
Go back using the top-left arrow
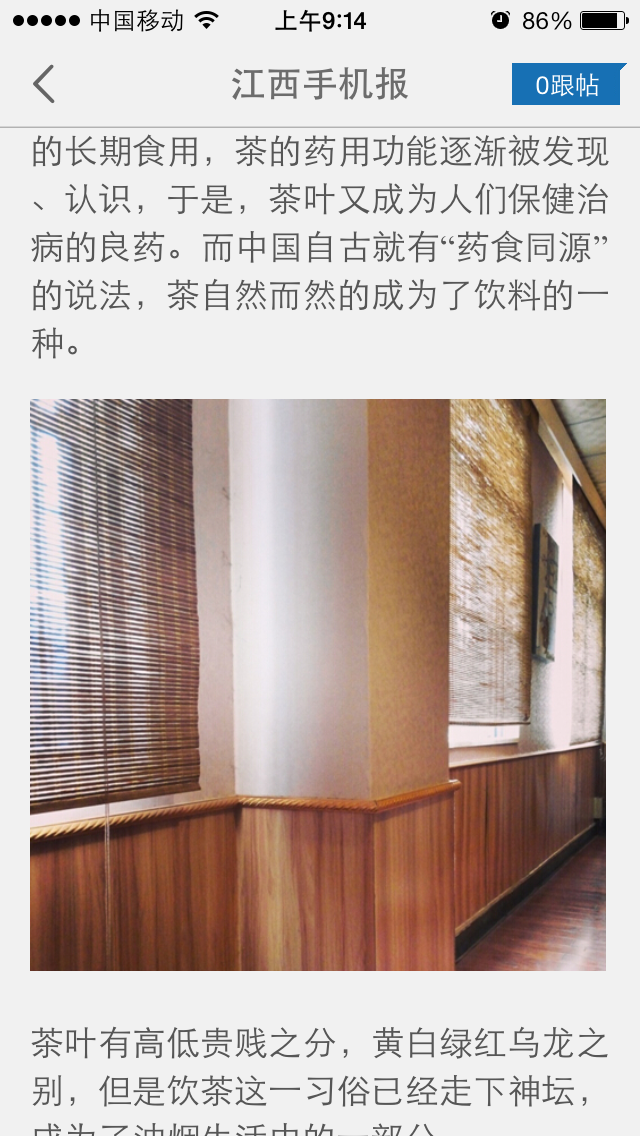(44, 85)
